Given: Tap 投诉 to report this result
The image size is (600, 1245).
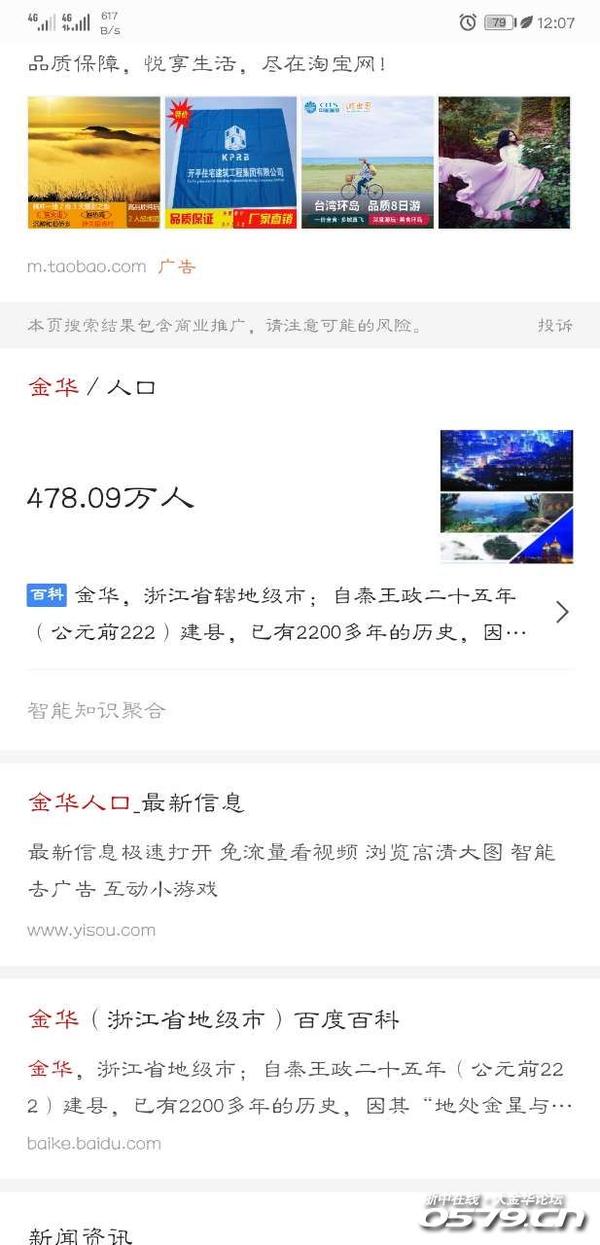Looking at the screenshot, I should [555, 325].
